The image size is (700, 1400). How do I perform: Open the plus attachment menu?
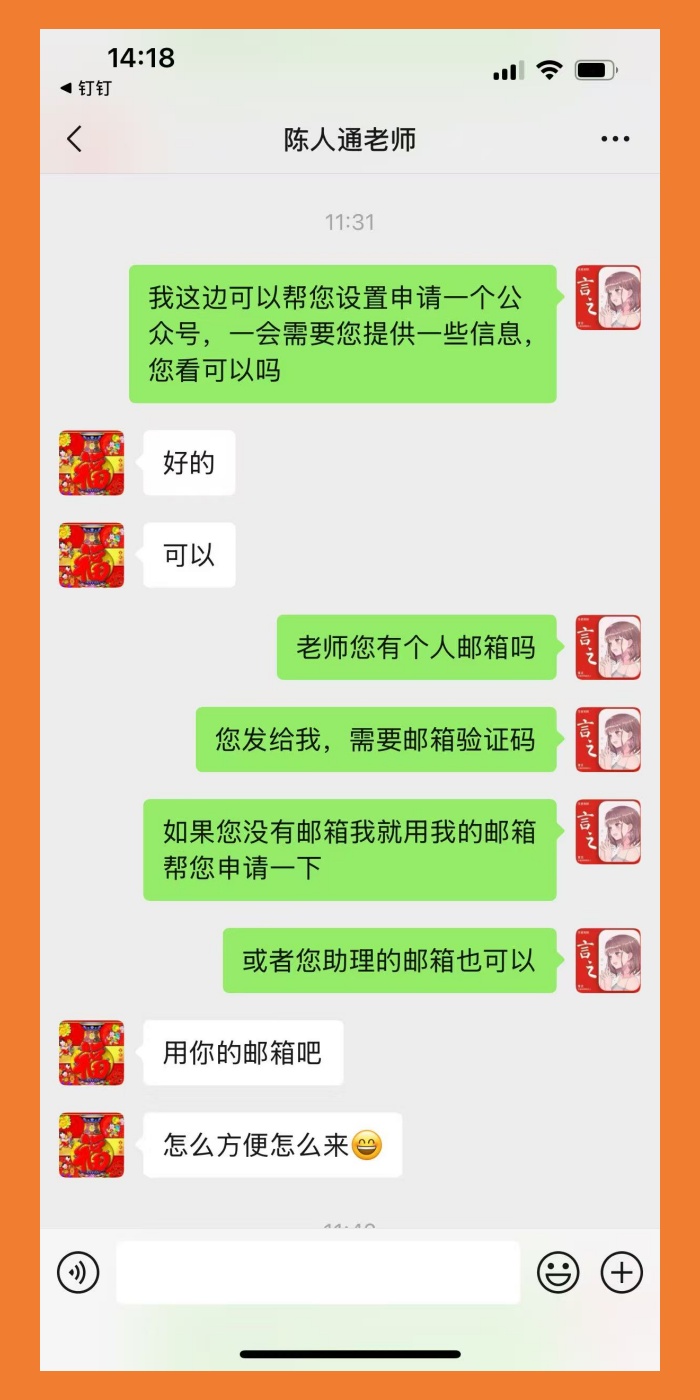[x=621, y=1273]
